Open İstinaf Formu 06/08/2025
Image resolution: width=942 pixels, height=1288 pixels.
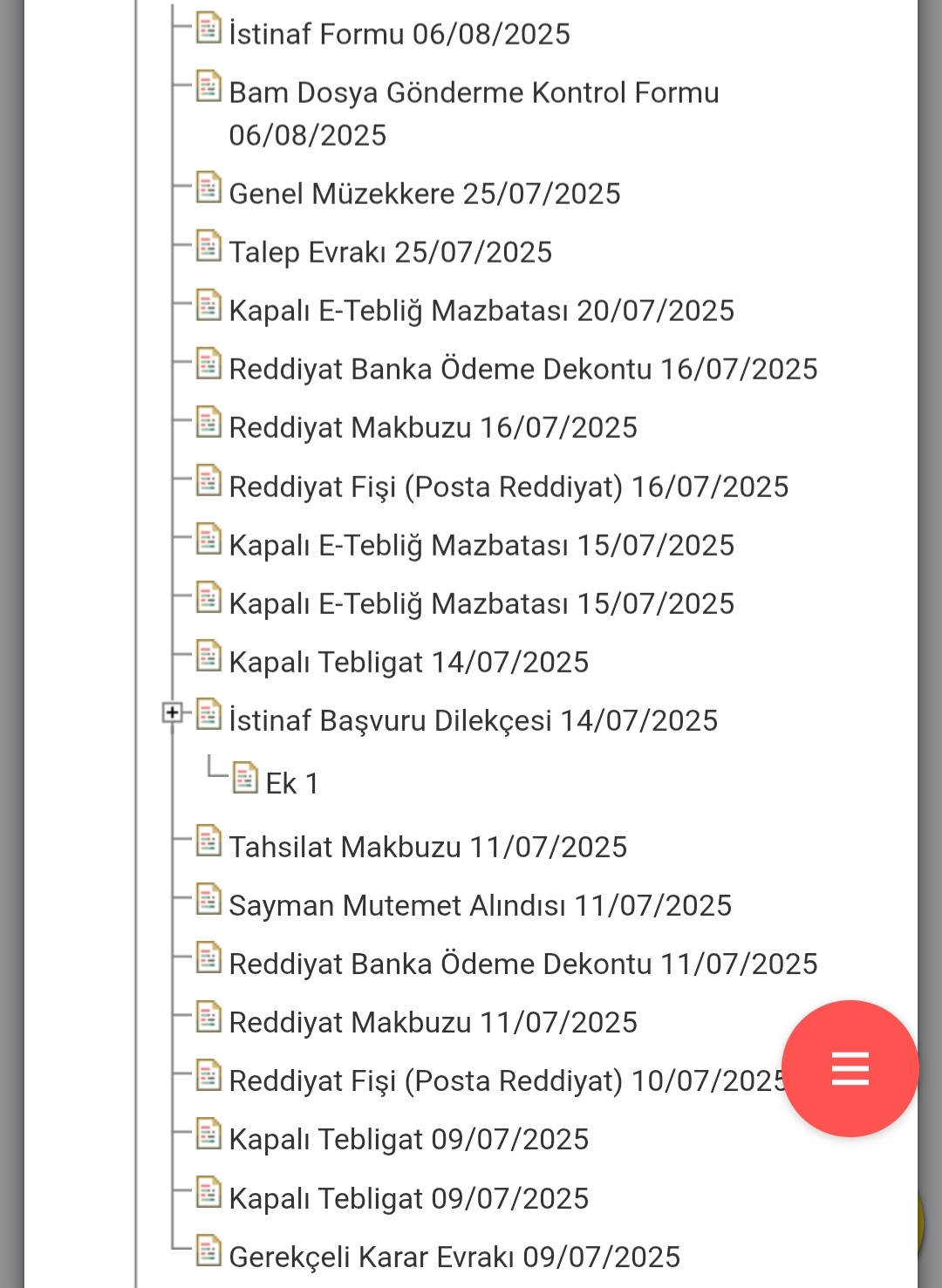coord(399,34)
